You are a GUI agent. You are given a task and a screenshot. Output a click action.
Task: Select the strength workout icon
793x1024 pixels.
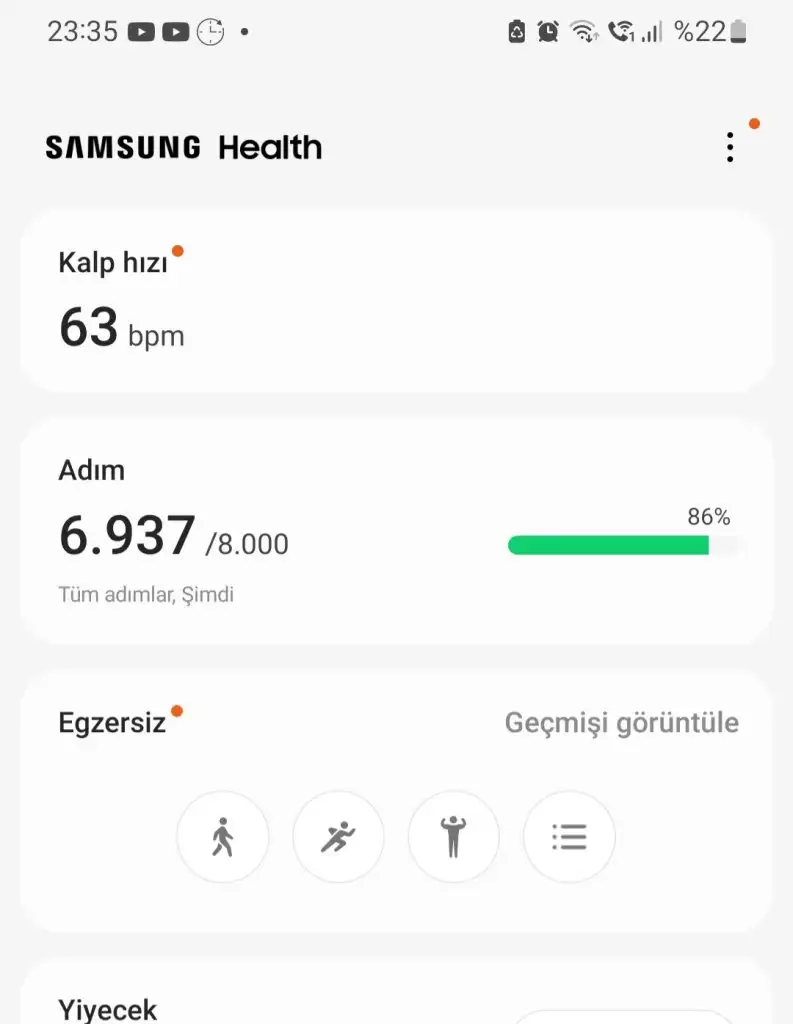point(453,837)
